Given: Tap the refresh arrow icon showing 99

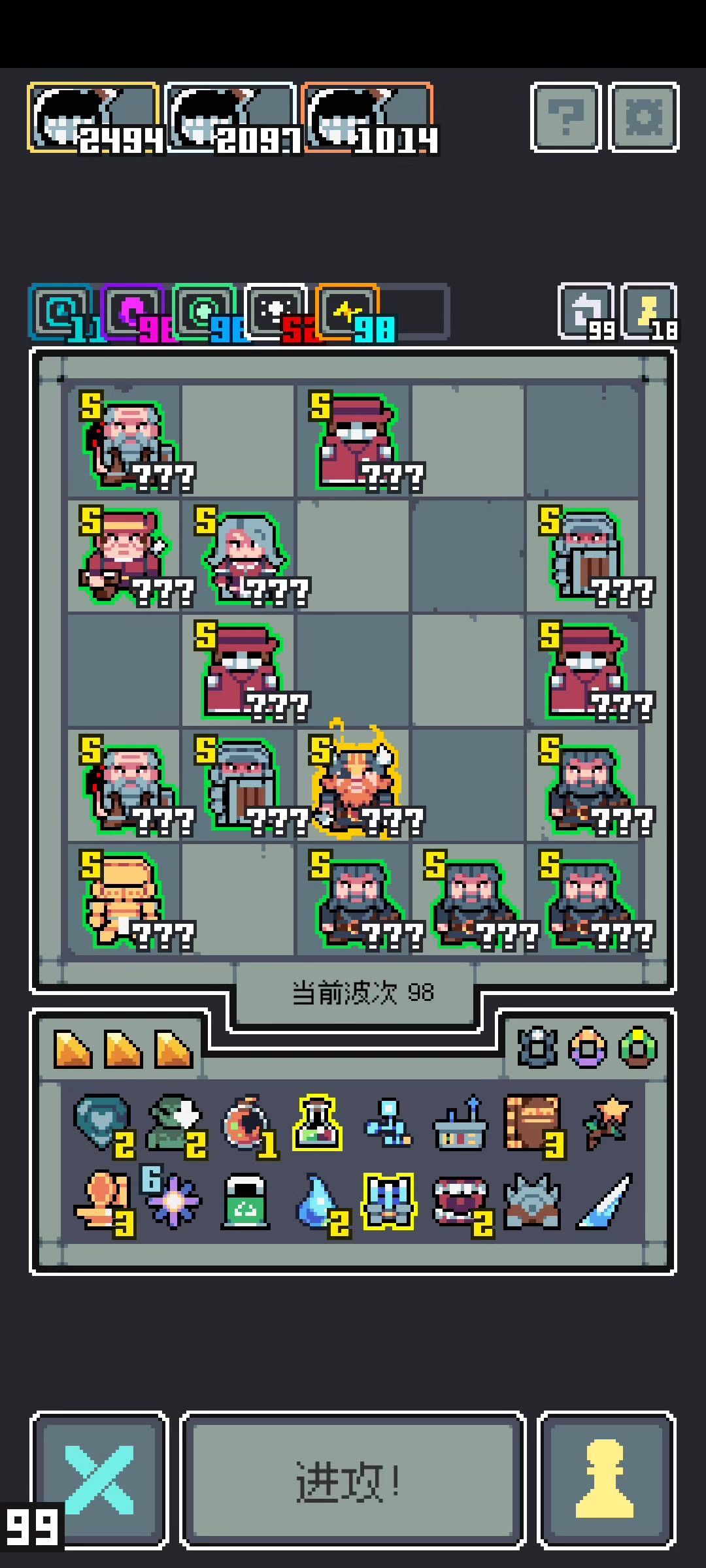Looking at the screenshot, I should [586, 312].
